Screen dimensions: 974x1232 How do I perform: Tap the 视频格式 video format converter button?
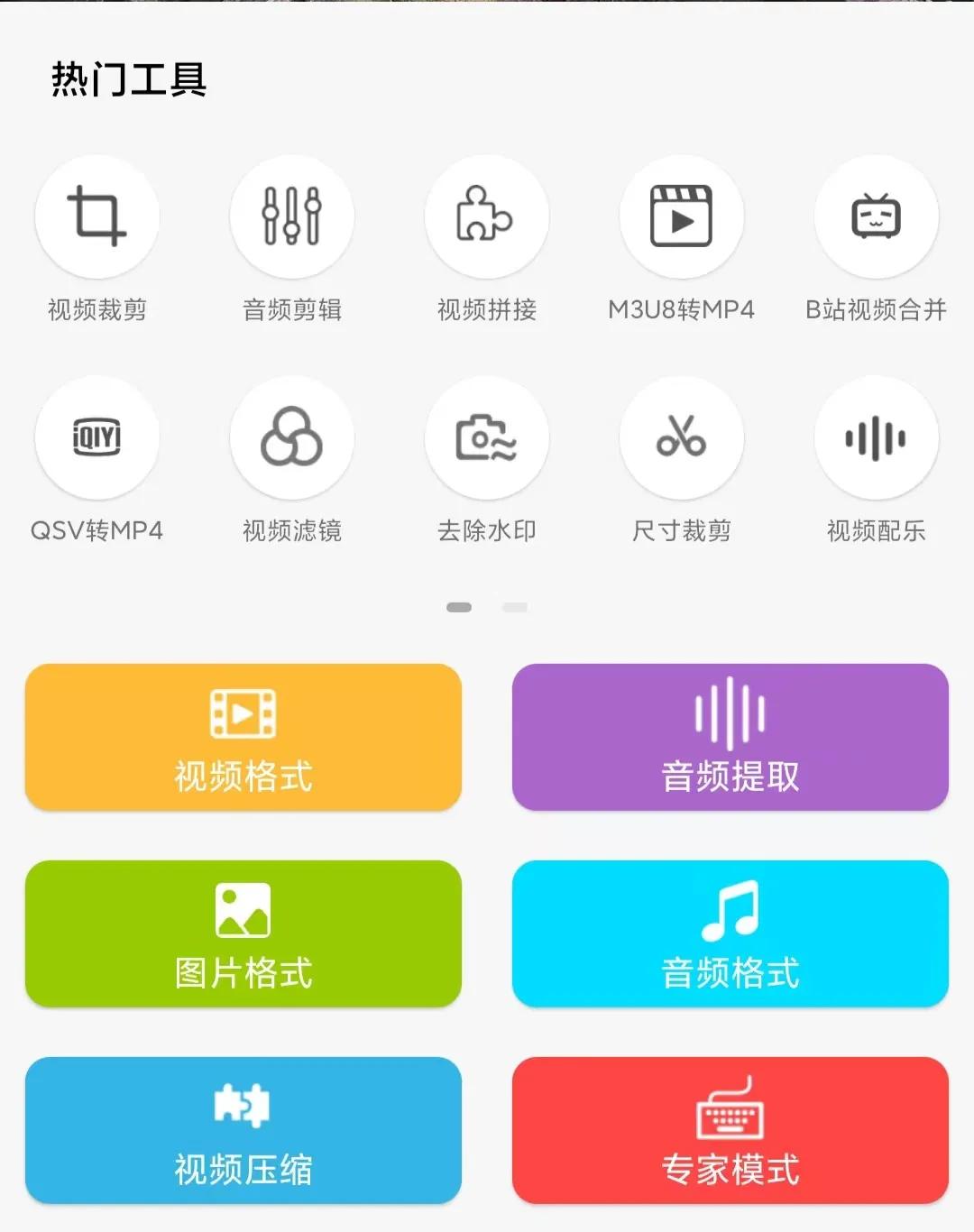coord(243,736)
